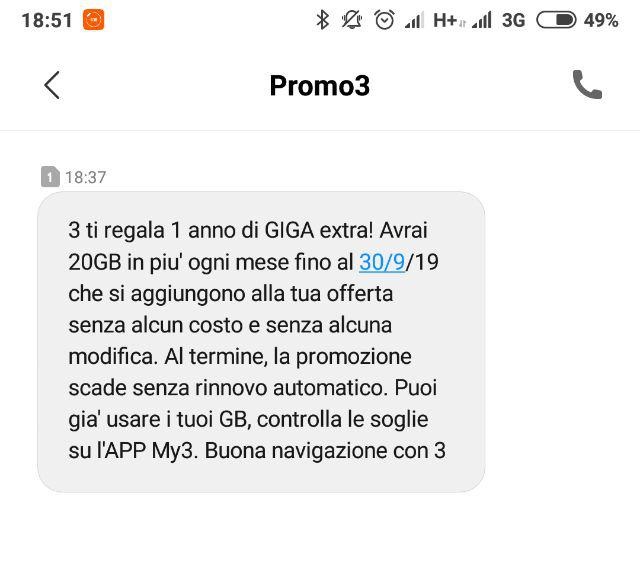Open the 30/9 date link

[382, 262]
